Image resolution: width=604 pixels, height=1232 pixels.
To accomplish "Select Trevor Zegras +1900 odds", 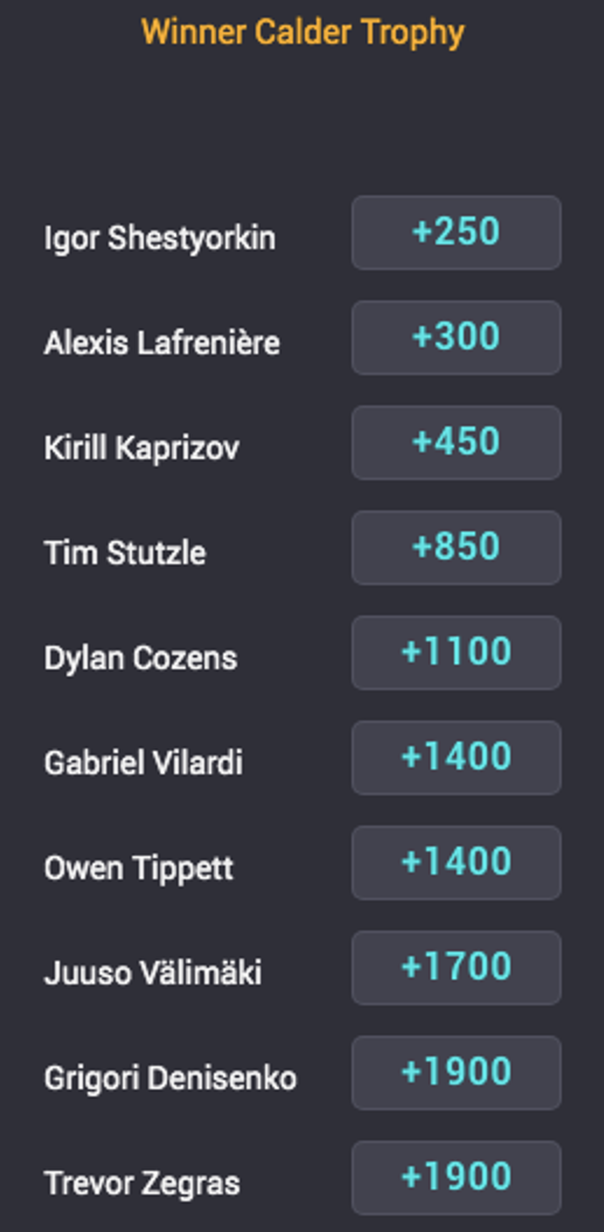I will [456, 1178].
